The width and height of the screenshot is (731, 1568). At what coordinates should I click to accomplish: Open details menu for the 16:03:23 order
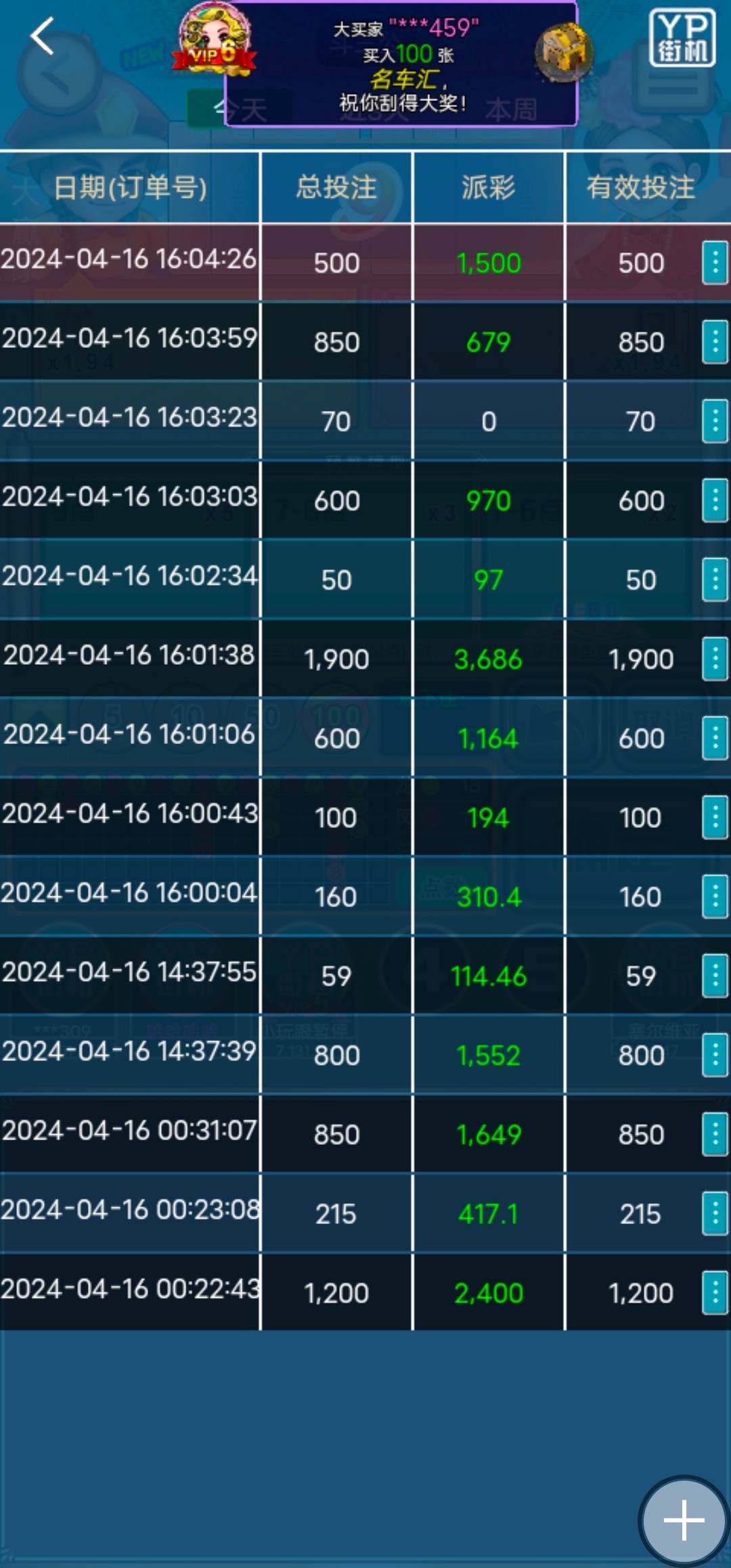pyautogui.click(x=715, y=420)
